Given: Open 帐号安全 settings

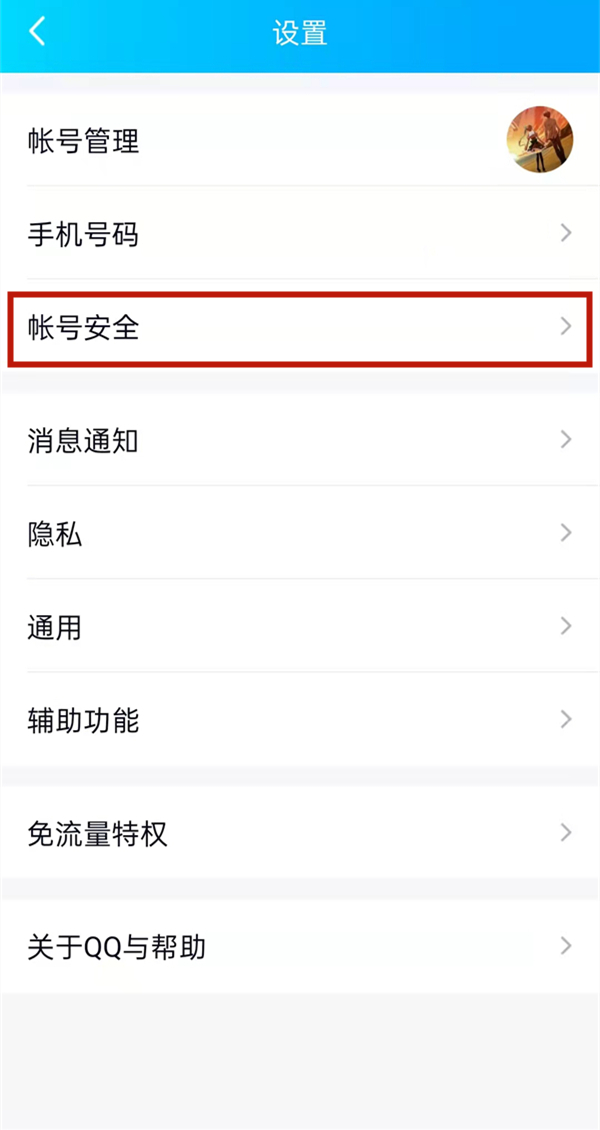Looking at the screenshot, I should click(300, 327).
